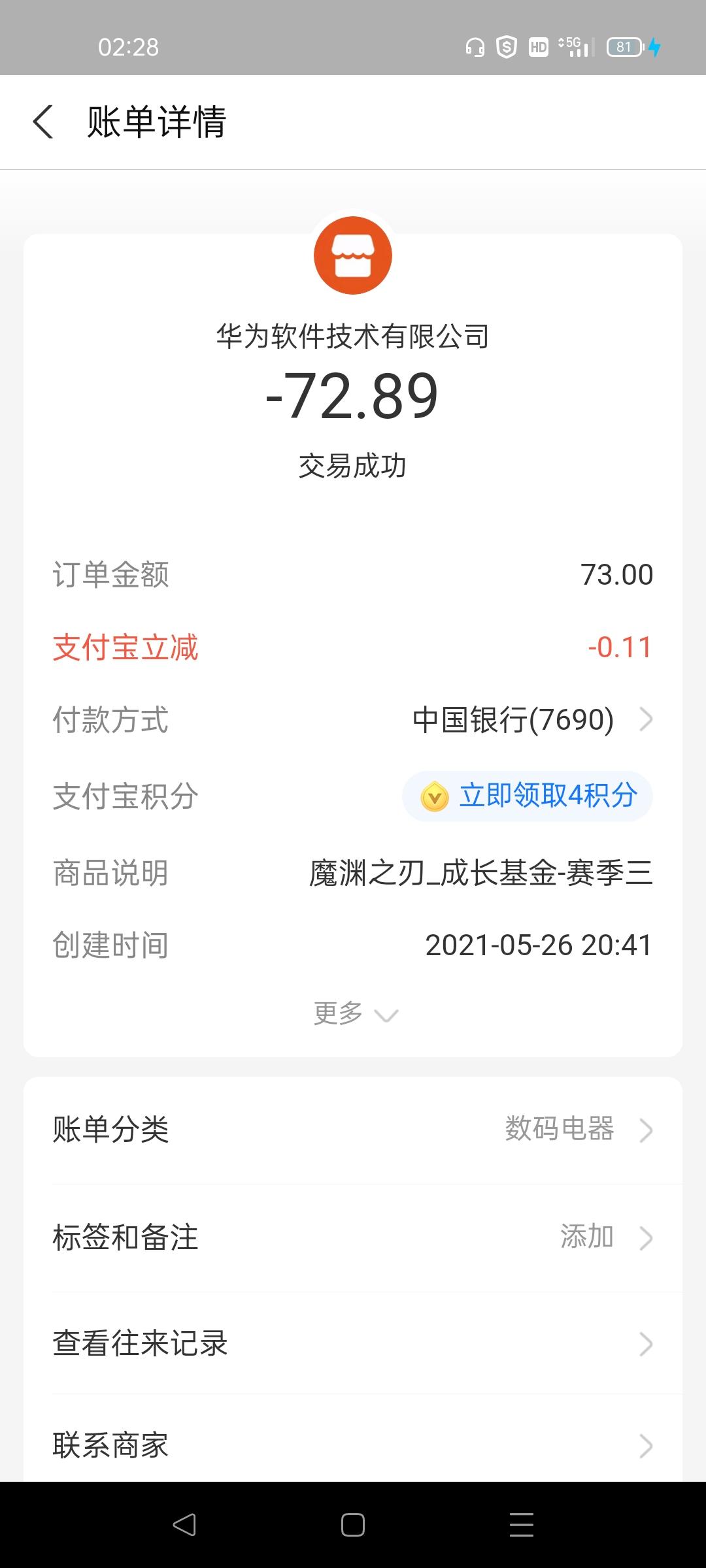Viewport: 706px width, 1568px height.
Task: Tap the system home button
Action: pyautogui.click(x=353, y=1525)
